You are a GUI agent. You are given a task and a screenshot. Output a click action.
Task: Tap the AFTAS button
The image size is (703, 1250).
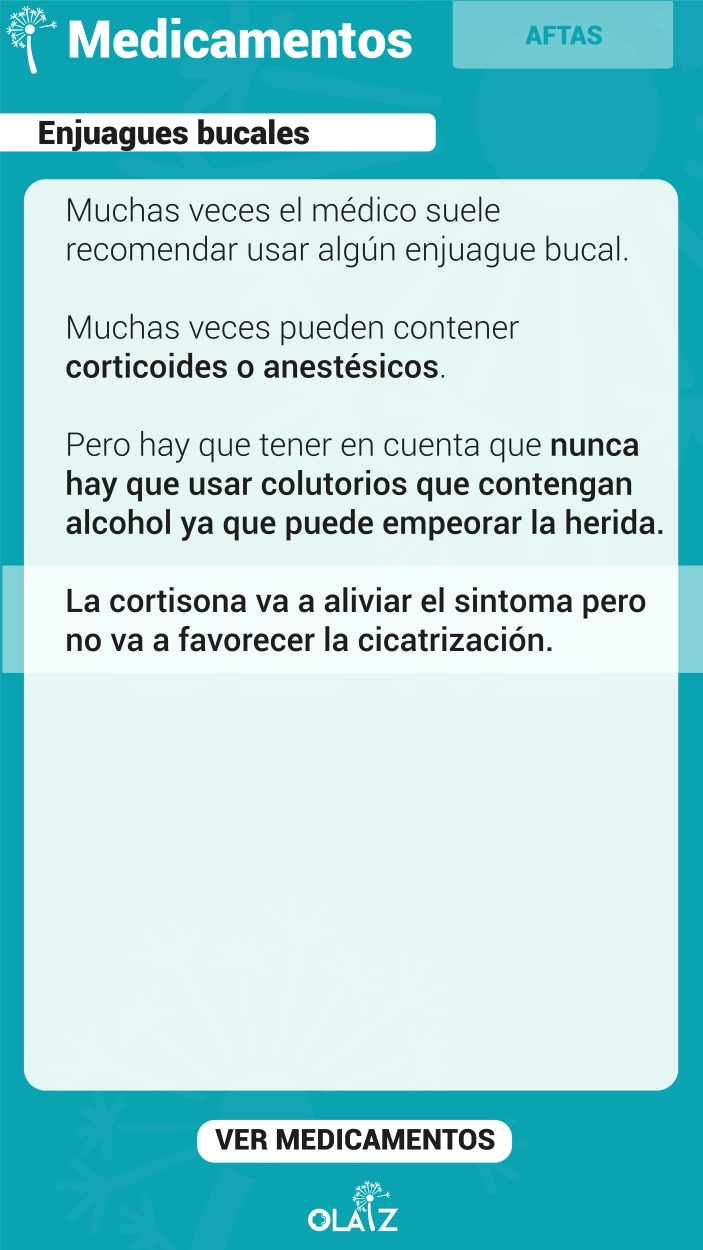pyautogui.click(x=563, y=36)
